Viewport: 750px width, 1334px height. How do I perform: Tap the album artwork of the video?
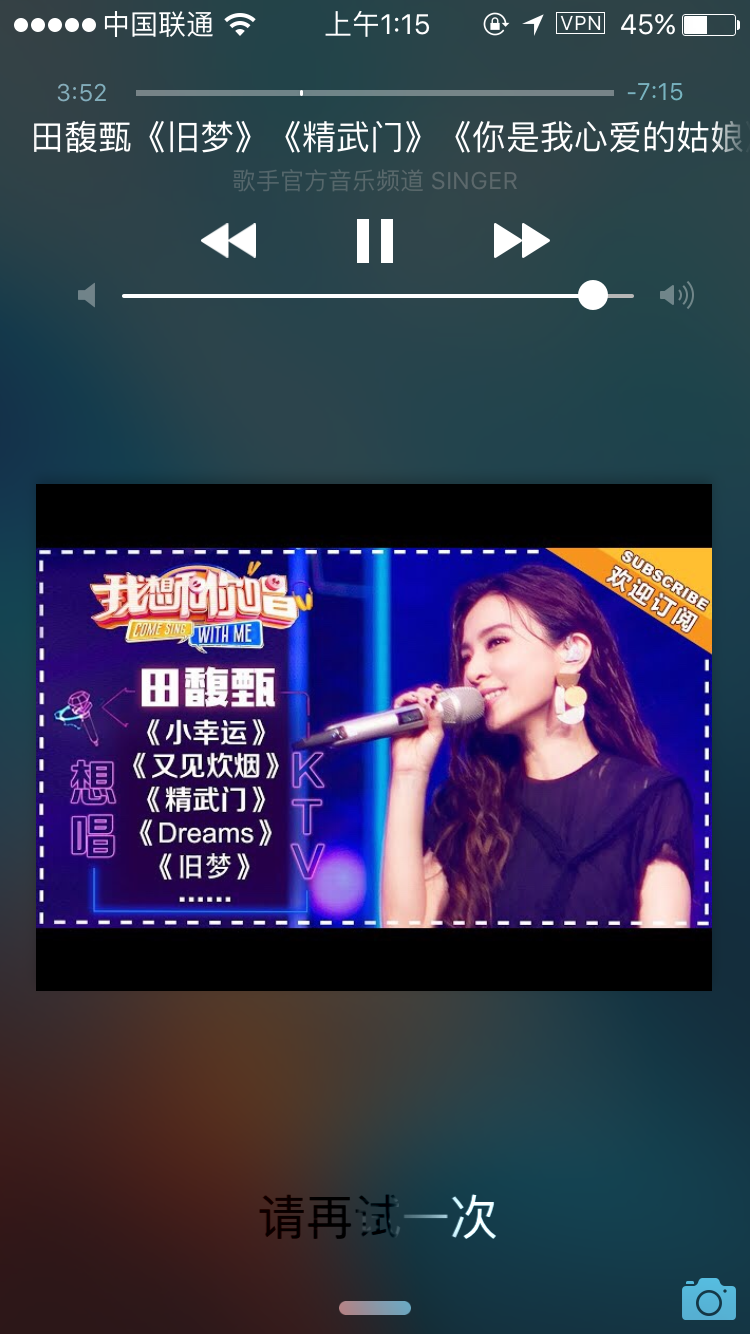pos(374,737)
